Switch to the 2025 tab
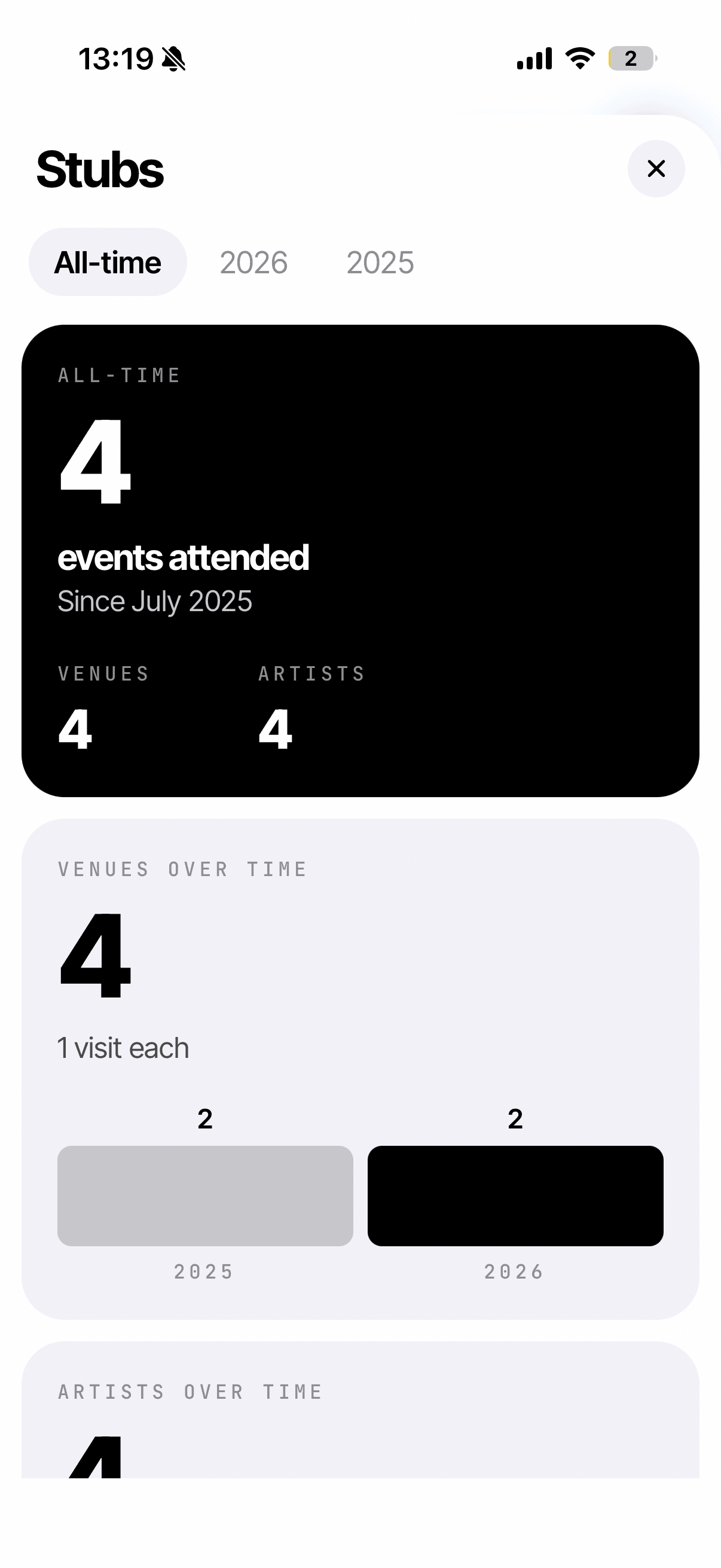Image resolution: width=721 pixels, height=1568 pixels. point(380,263)
